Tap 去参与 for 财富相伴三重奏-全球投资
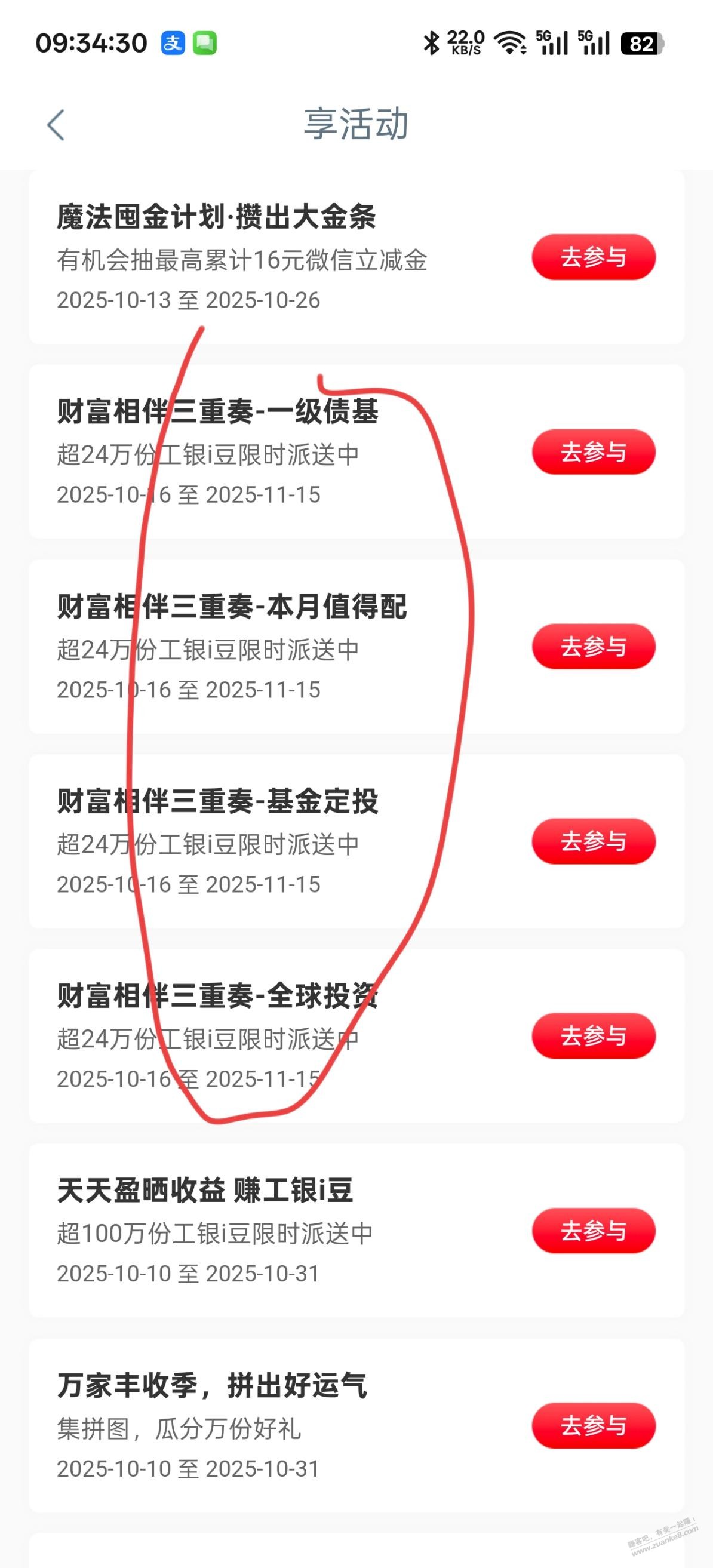713x1568 pixels. pos(594,1036)
